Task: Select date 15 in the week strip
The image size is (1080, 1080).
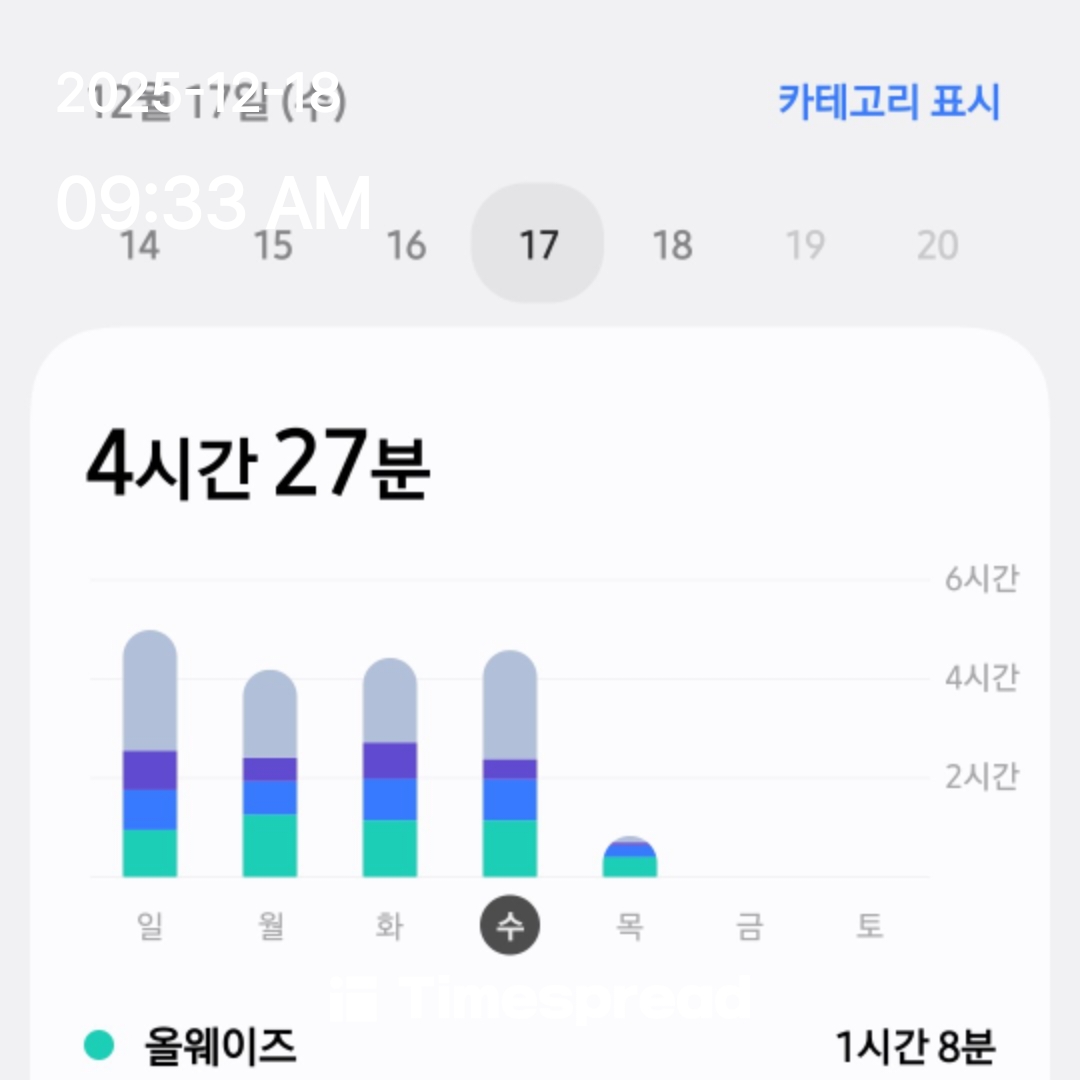Action: click(x=273, y=245)
